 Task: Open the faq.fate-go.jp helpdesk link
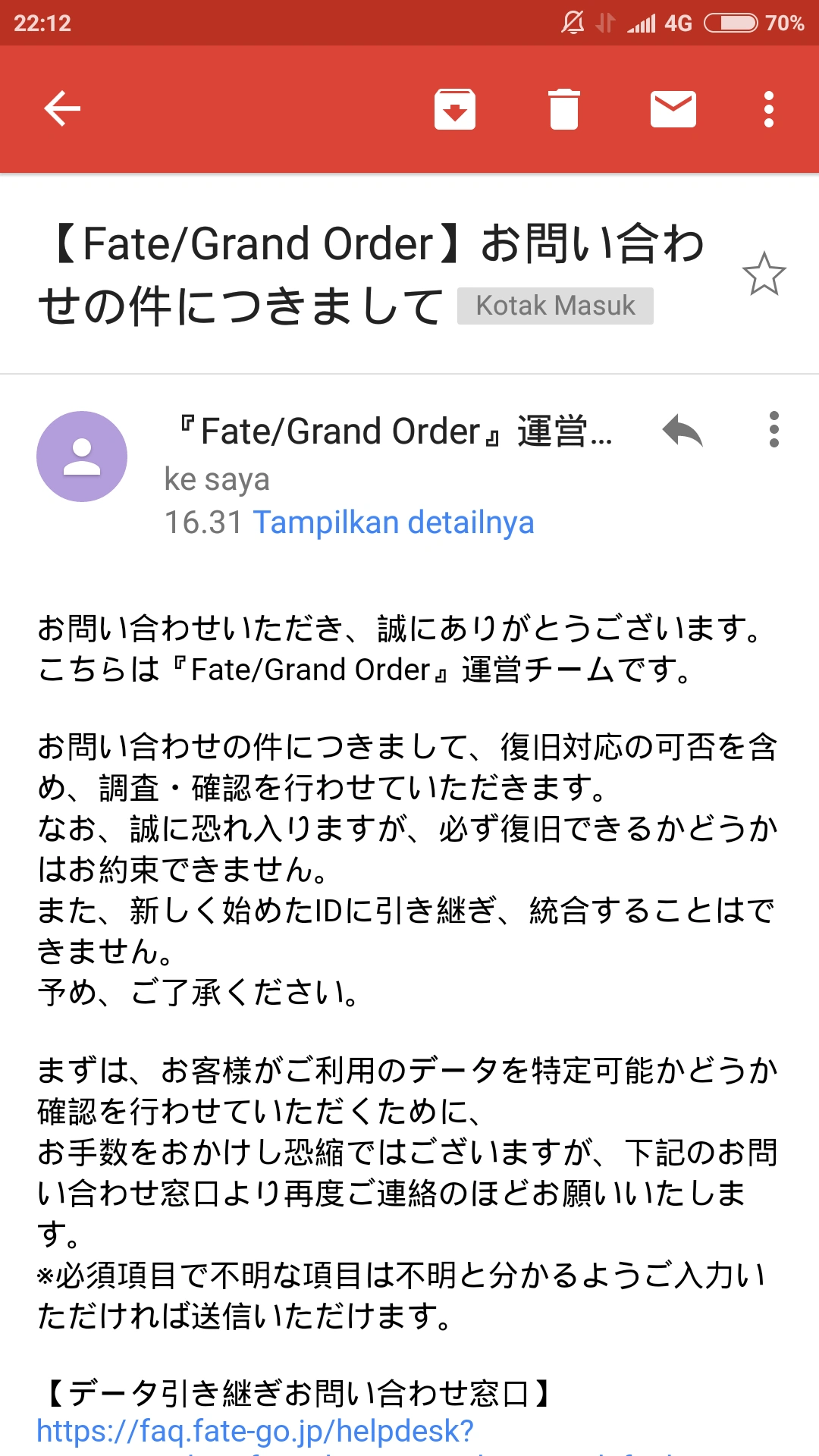tap(256, 1431)
